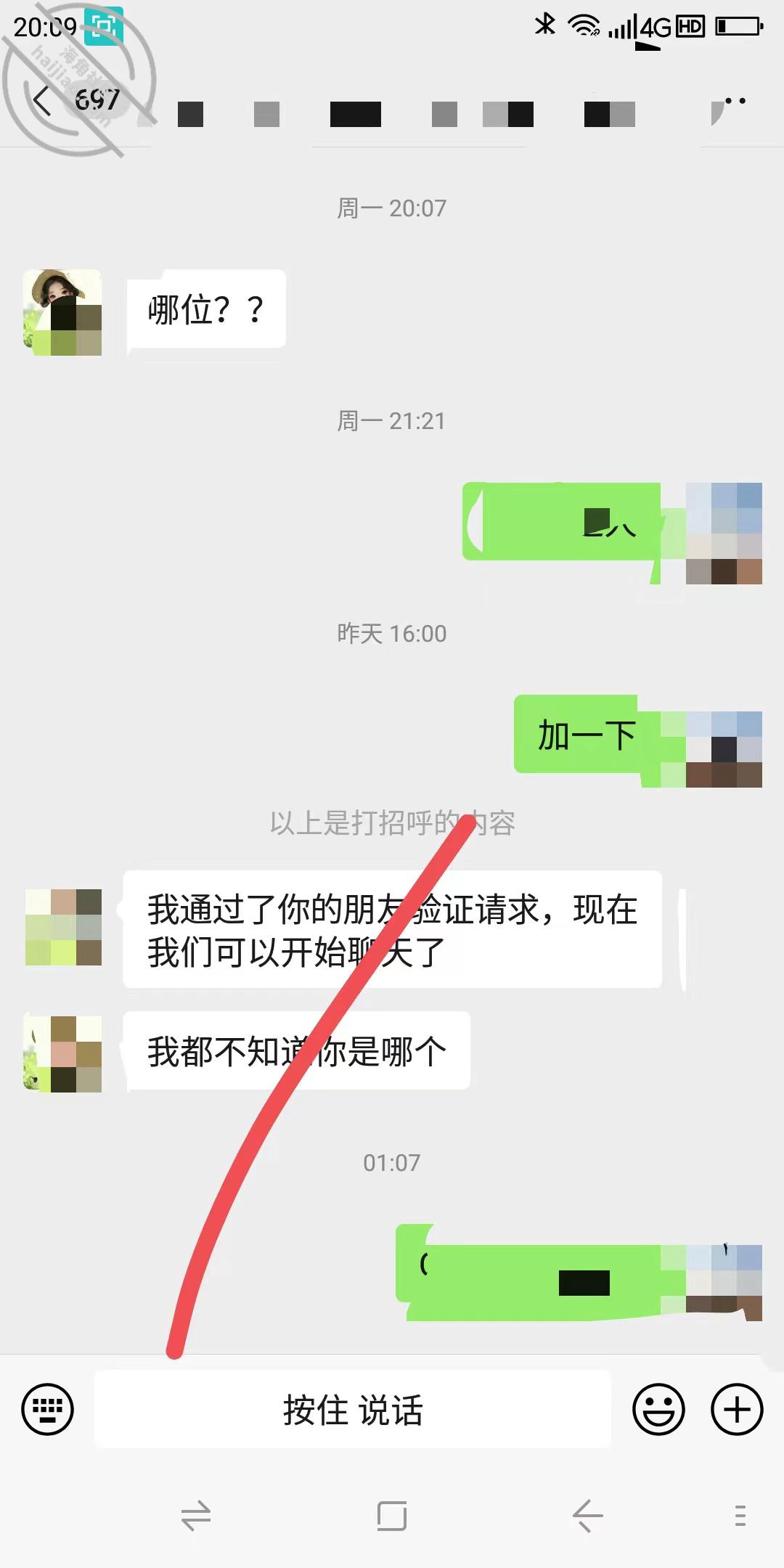
Task: Open your avatar beside 加一下 message
Action: pos(724,749)
